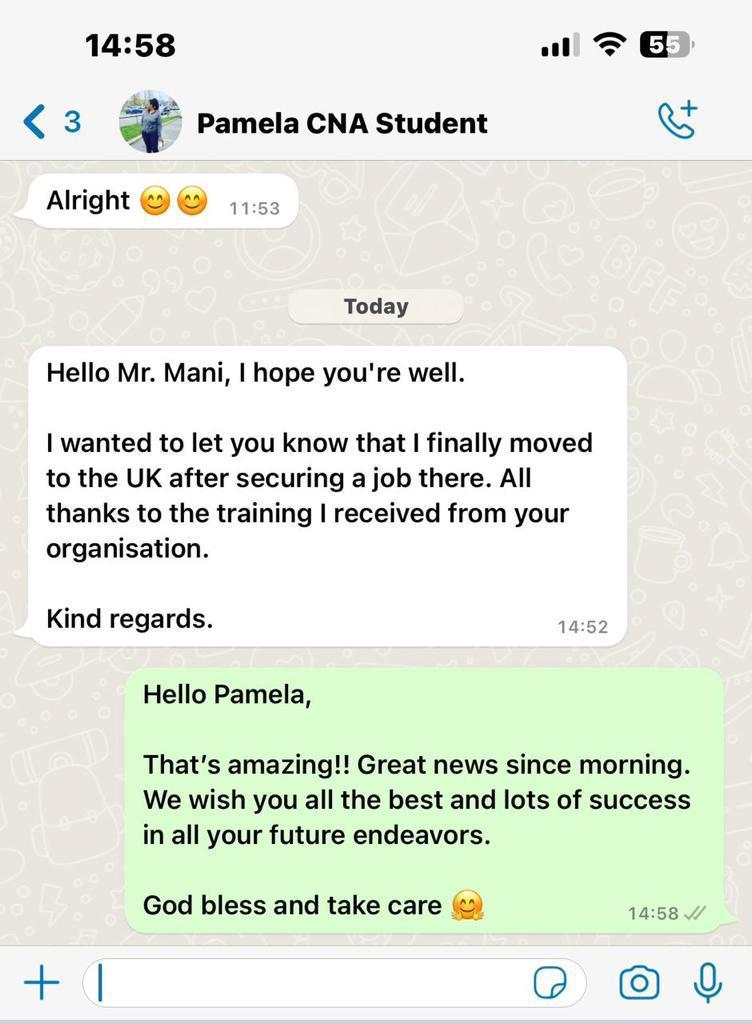The height and width of the screenshot is (1024, 752).
Task: Open the camera to take a photo
Action: [x=639, y=984]
